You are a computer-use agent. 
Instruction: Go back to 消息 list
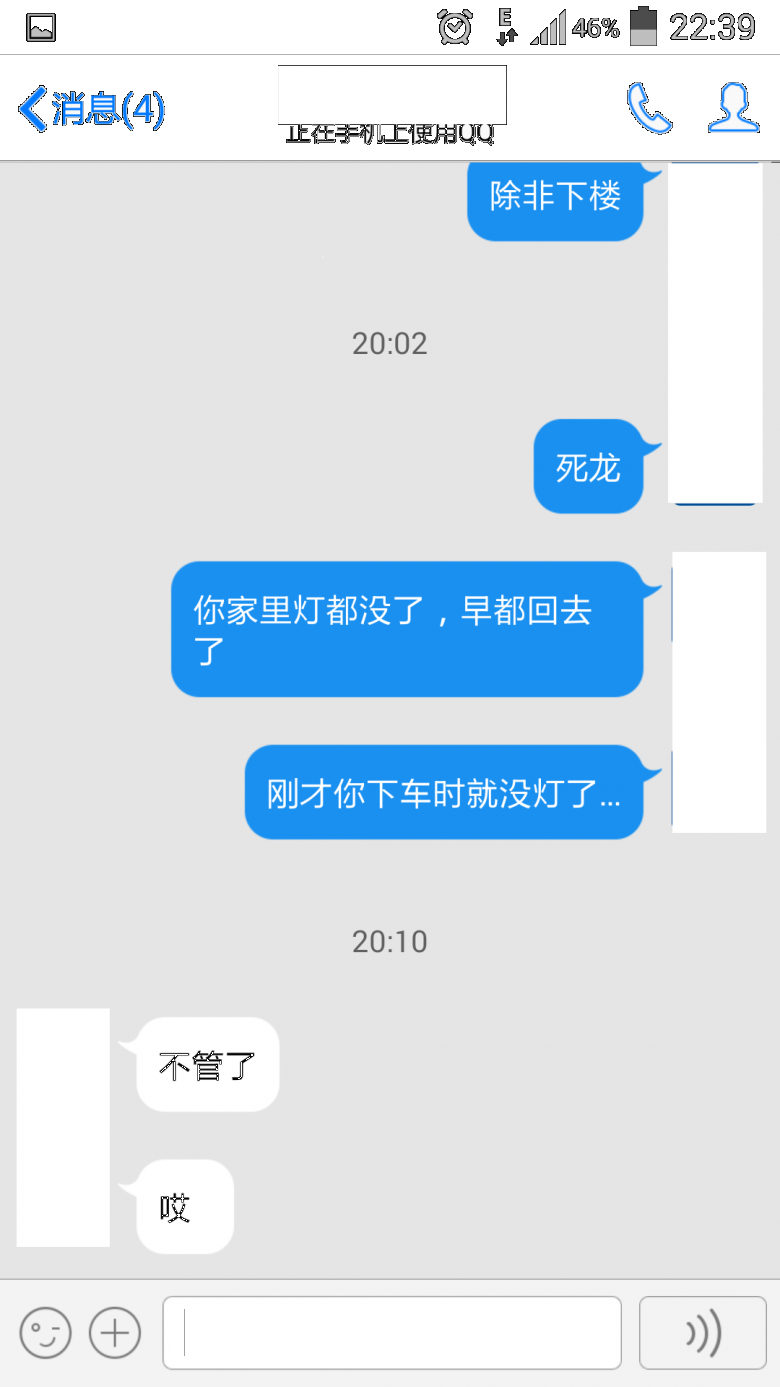click(91, 108)
